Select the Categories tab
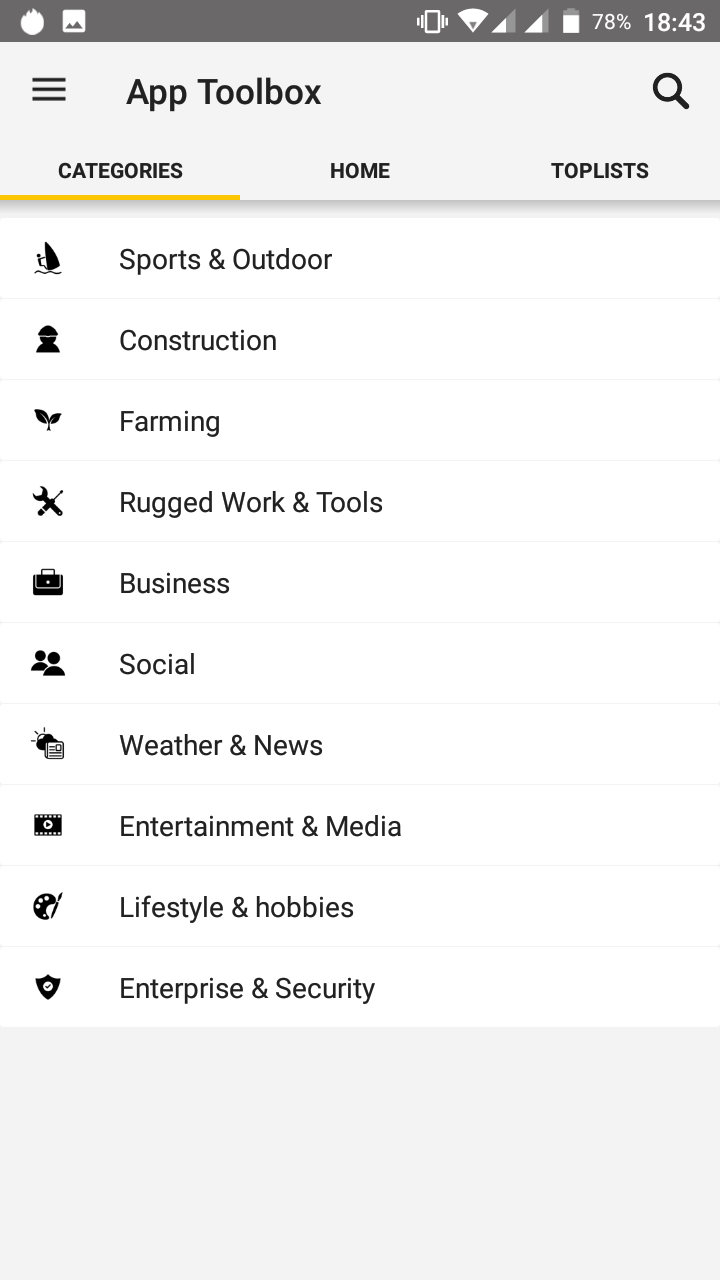 pos(120,171)
